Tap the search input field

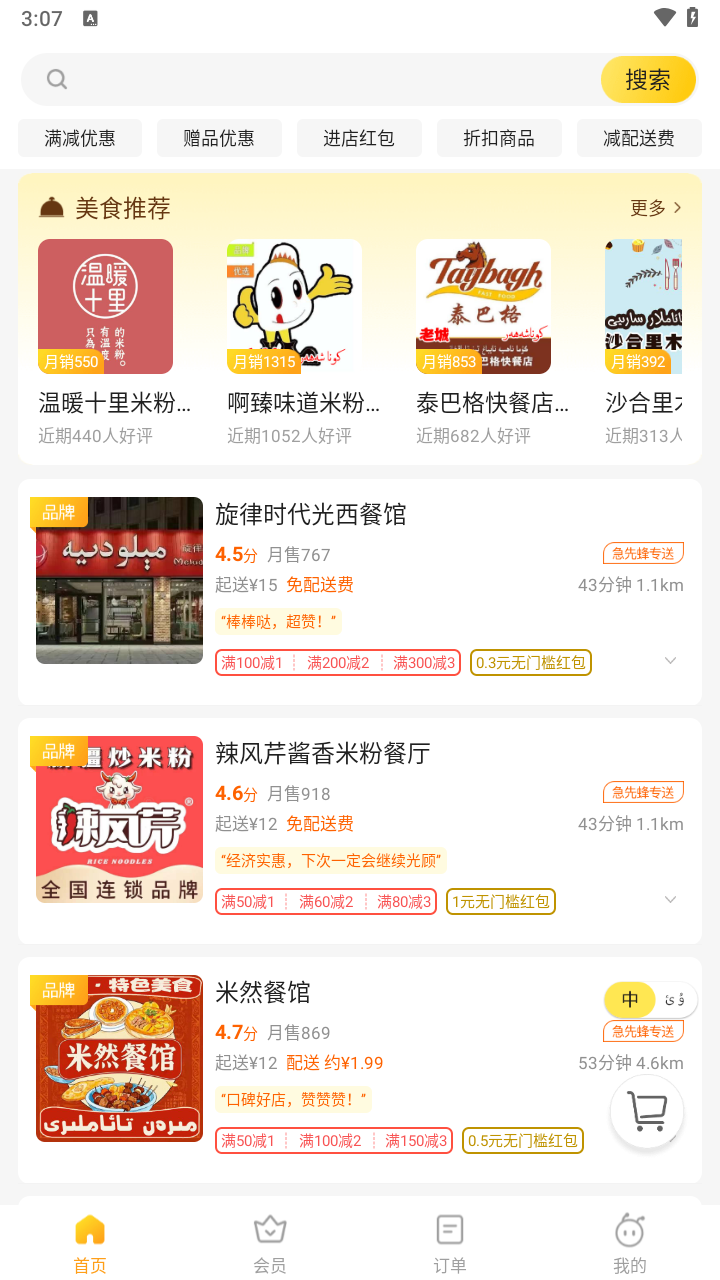point(320,80)
